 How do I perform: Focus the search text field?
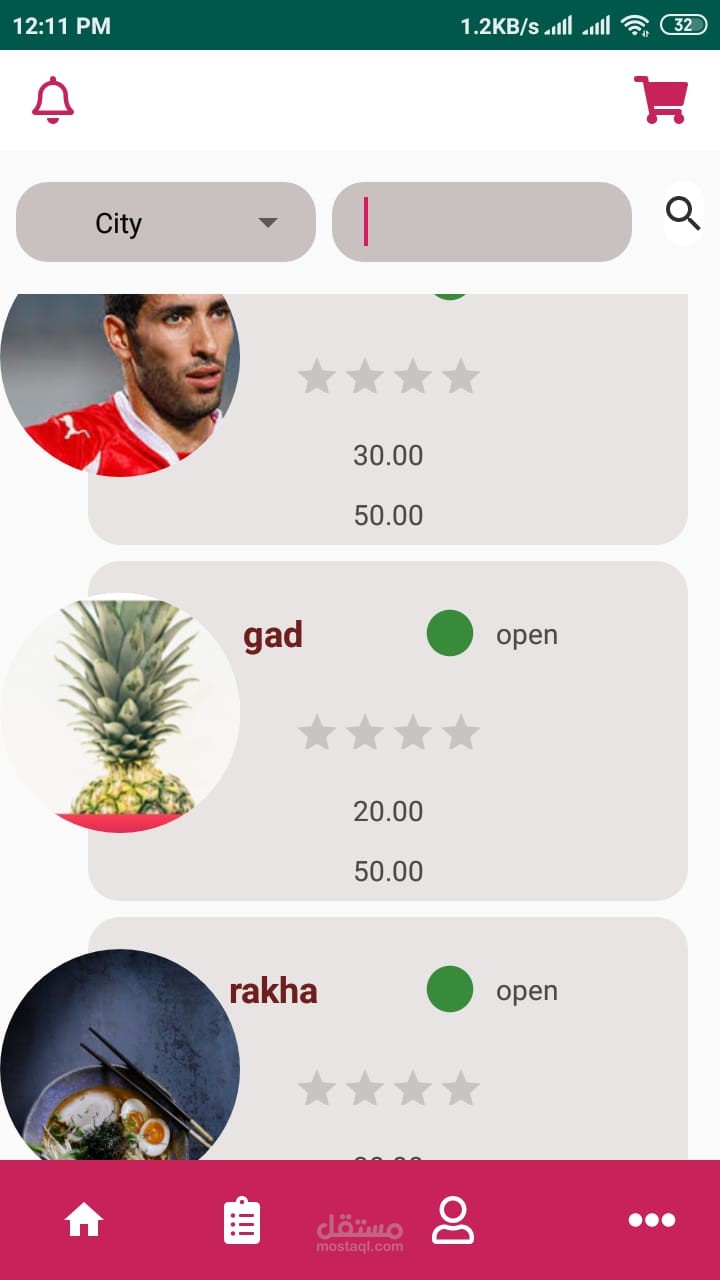482,222
